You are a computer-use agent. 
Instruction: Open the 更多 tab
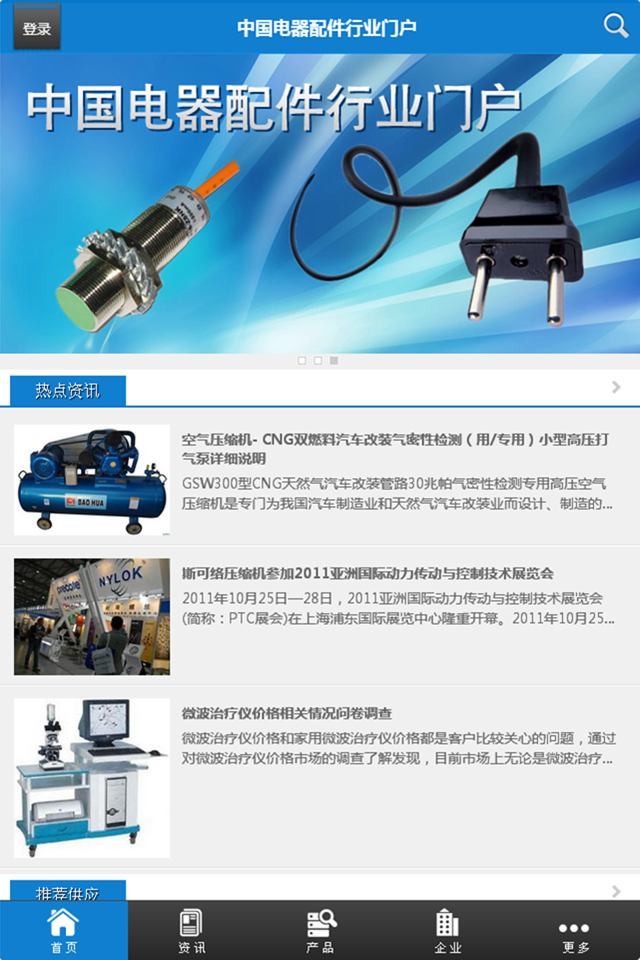pyautogui.click(x=575, y=931)
